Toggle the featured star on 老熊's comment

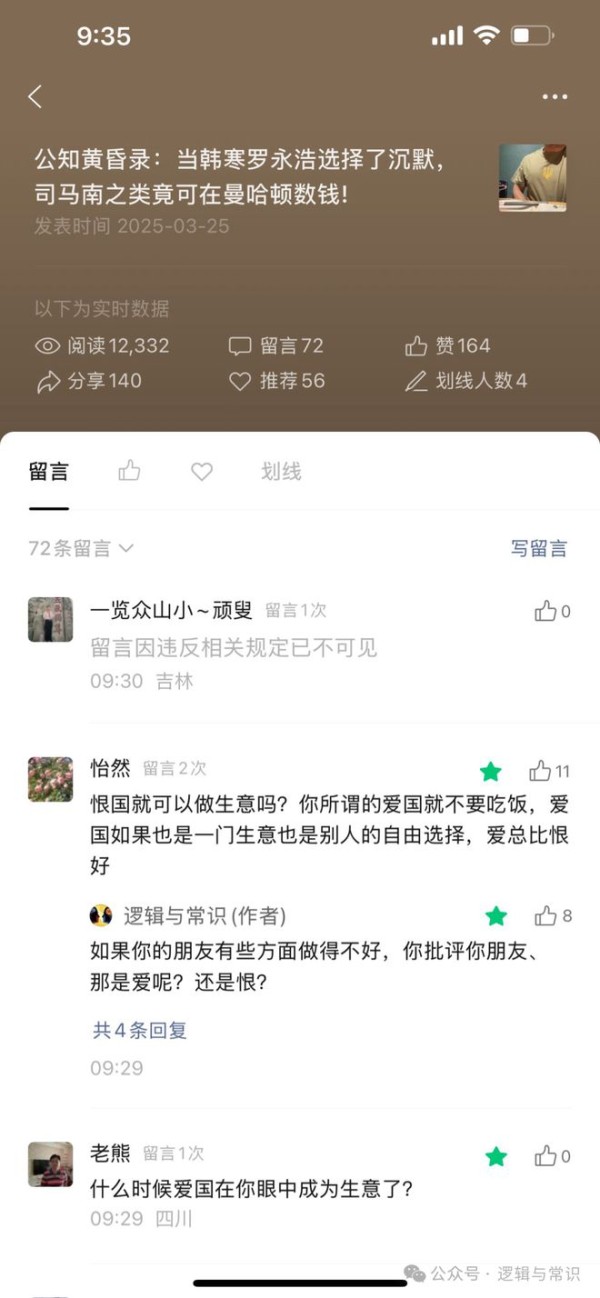pos(496,1157)
